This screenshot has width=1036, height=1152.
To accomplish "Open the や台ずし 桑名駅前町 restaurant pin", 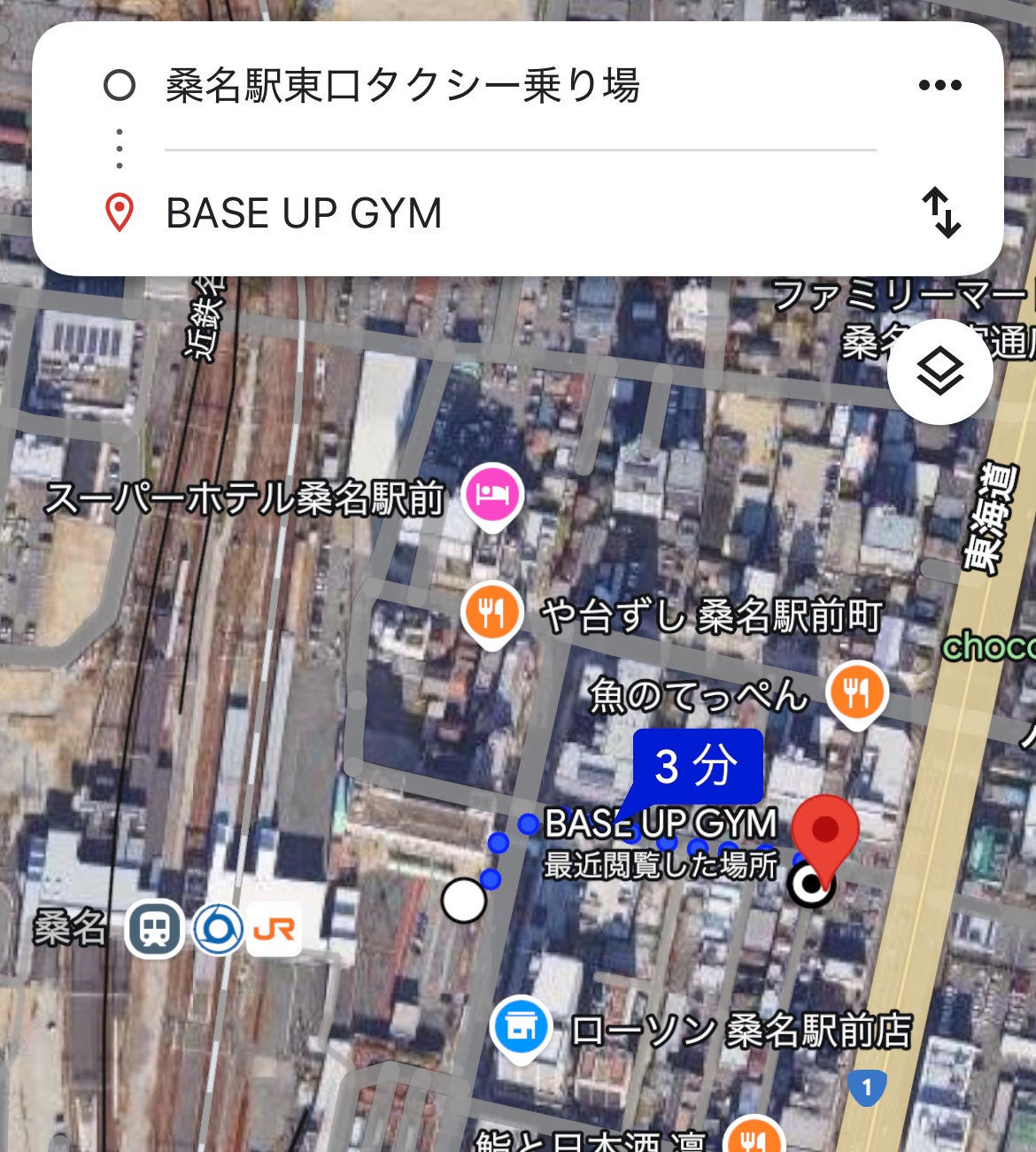I will point(491,612).
